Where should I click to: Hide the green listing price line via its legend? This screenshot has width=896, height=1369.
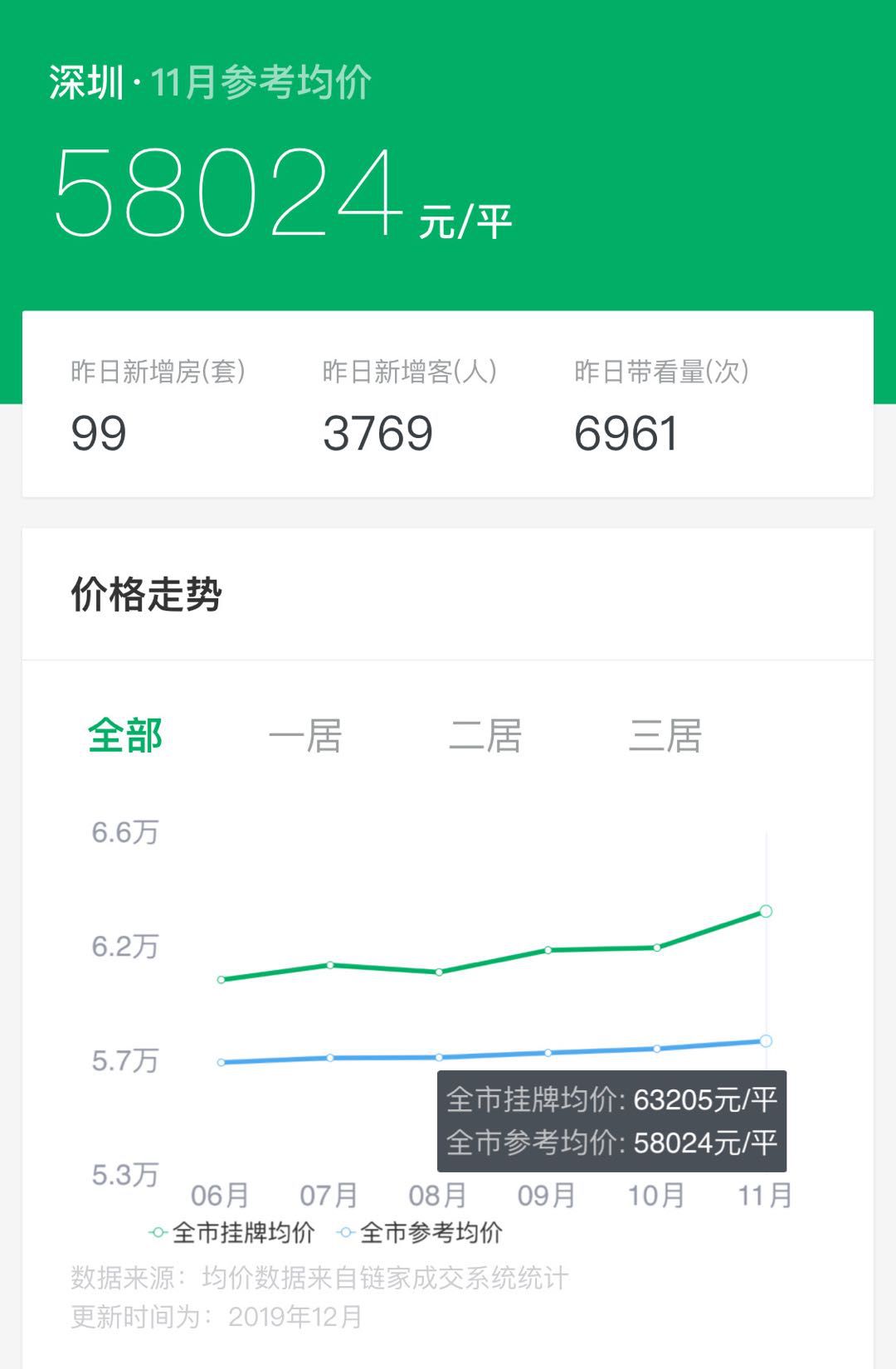point(158,1233)
